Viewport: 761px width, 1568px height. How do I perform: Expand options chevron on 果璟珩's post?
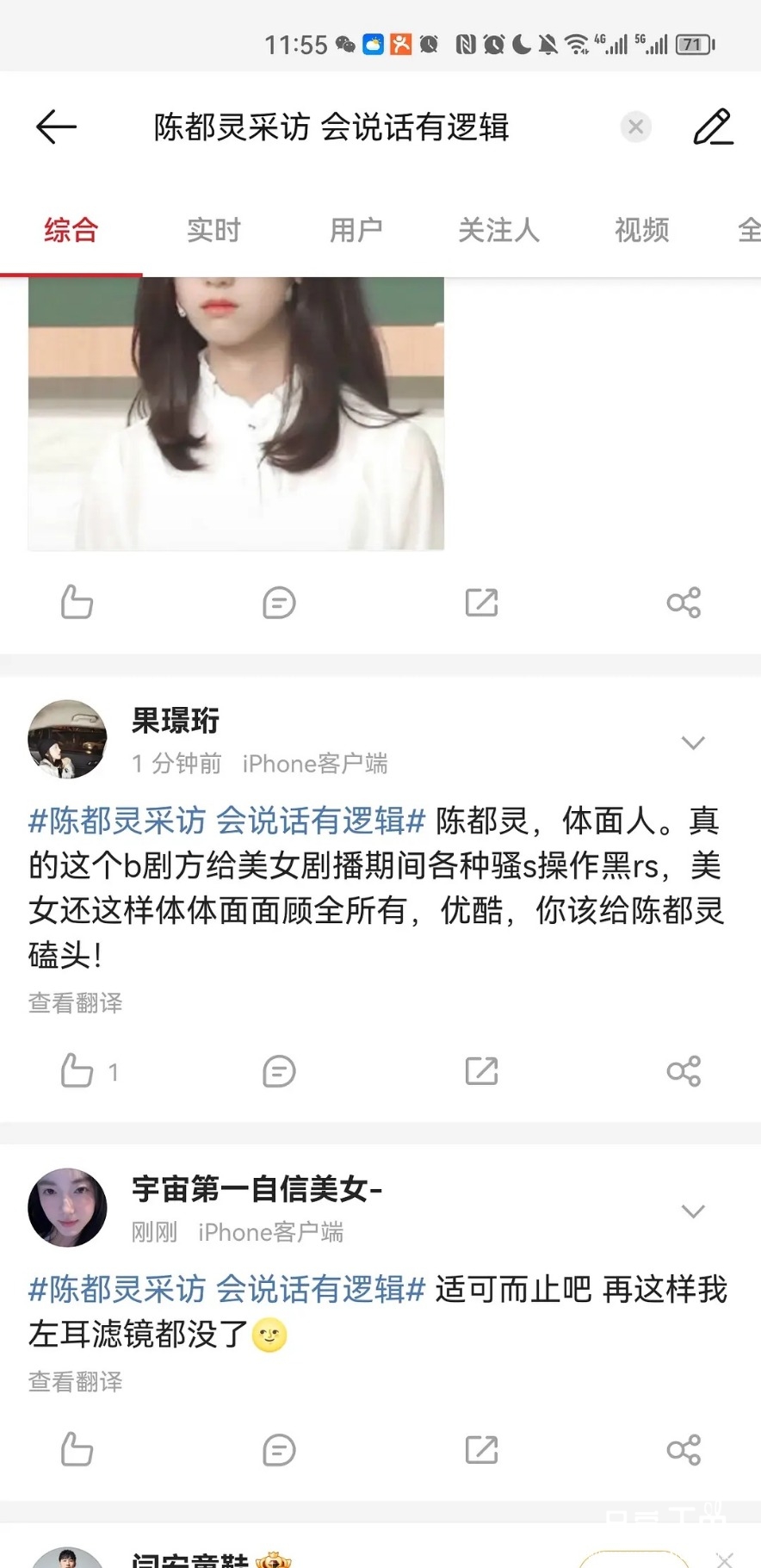point(693,743)
